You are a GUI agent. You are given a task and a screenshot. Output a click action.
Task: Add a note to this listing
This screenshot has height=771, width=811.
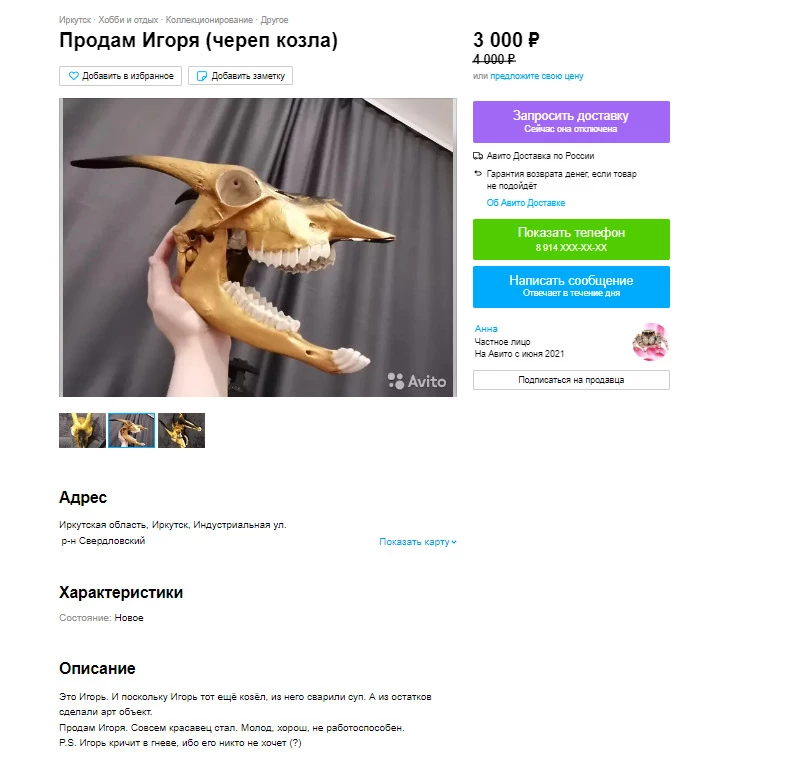[240, 76]
